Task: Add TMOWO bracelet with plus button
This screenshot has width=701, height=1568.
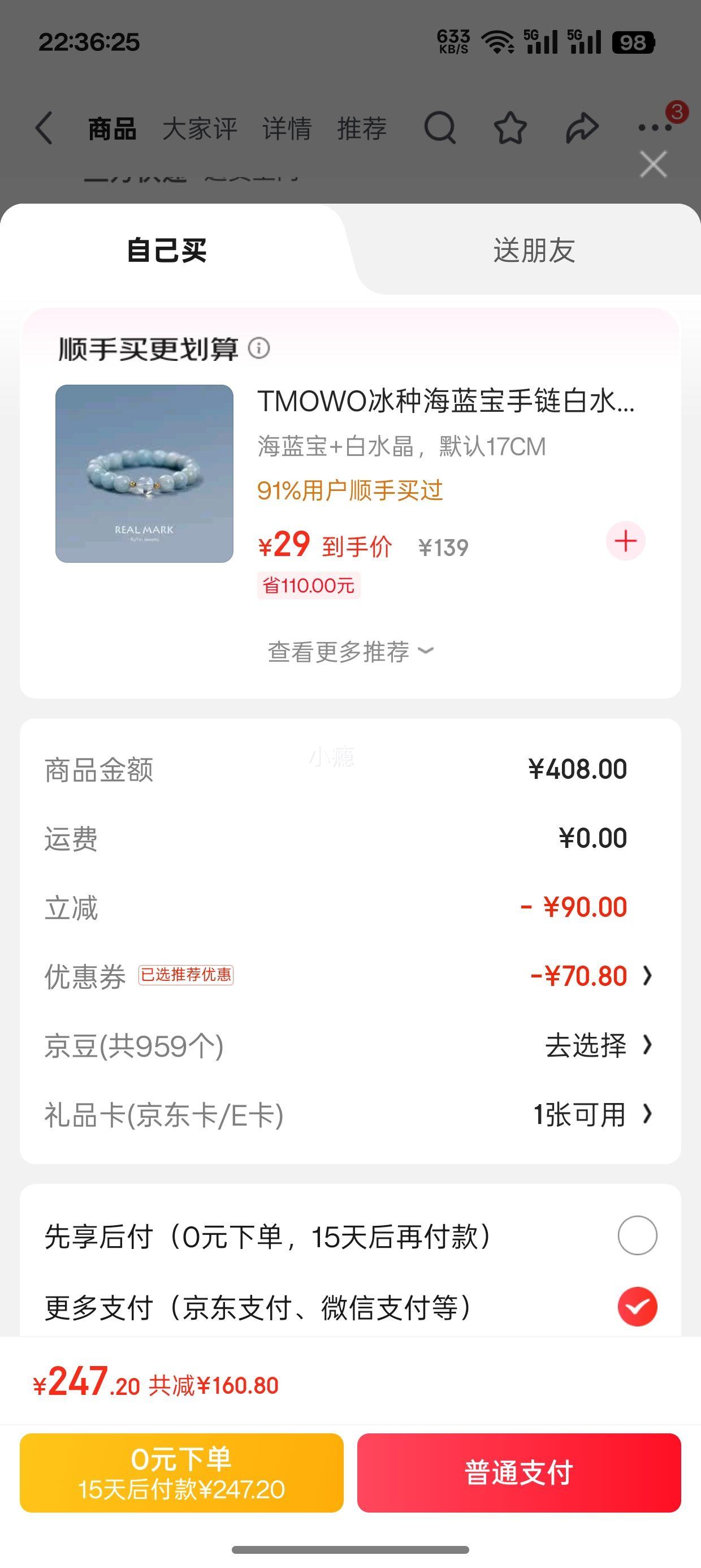Action: click(x=625, y=541)
